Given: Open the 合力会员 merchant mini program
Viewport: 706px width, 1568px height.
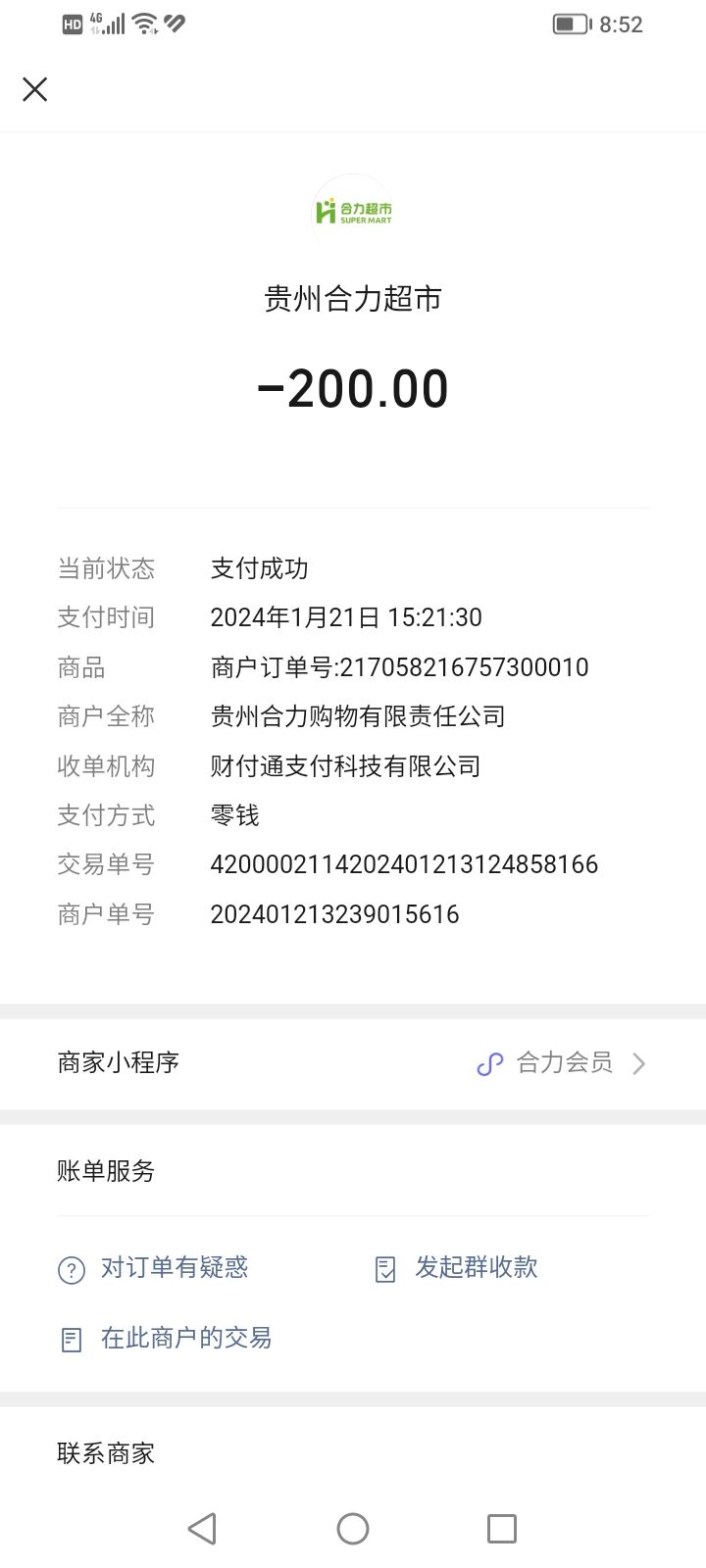Looking at the screenshot, I should click(x=563, y=1063).
